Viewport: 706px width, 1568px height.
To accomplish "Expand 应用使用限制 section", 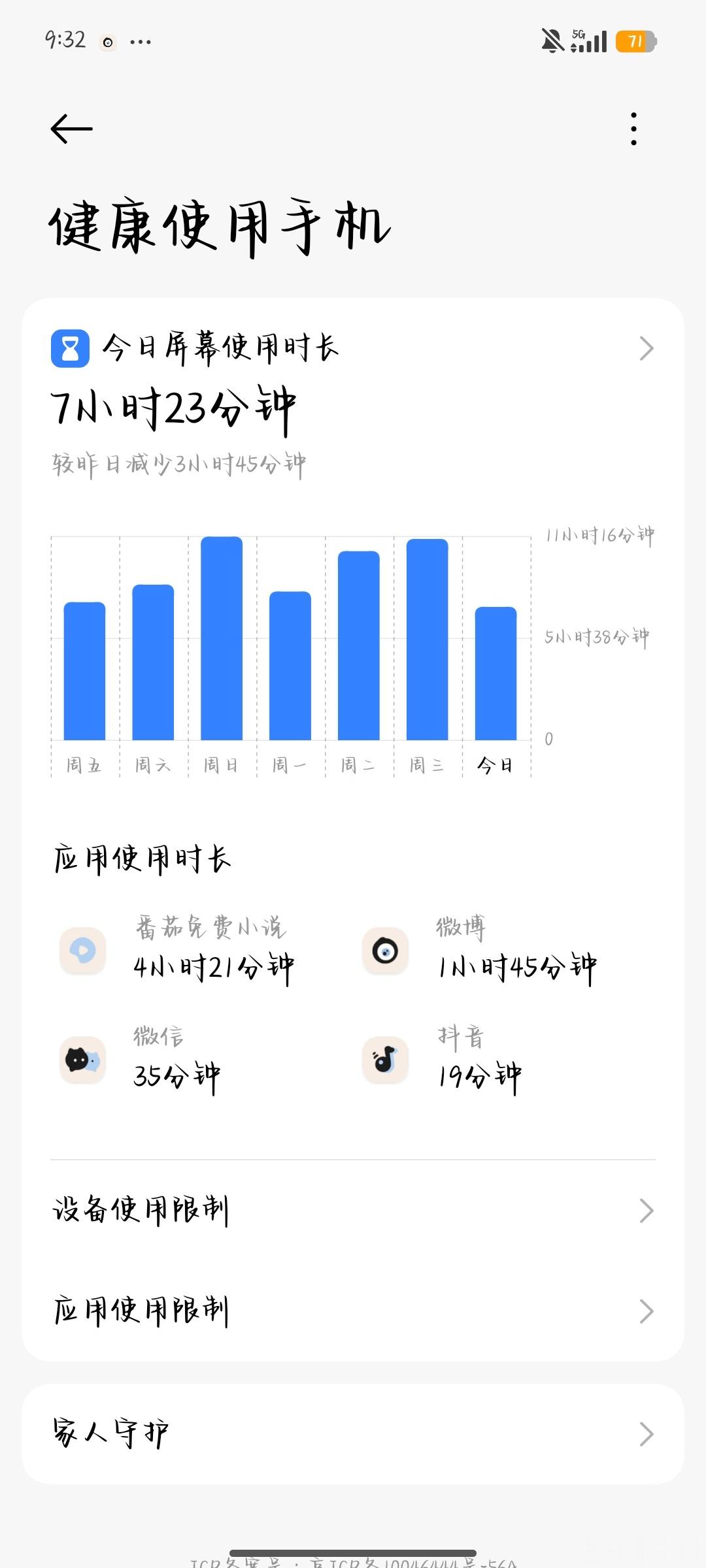I will tap(647, 1311).
